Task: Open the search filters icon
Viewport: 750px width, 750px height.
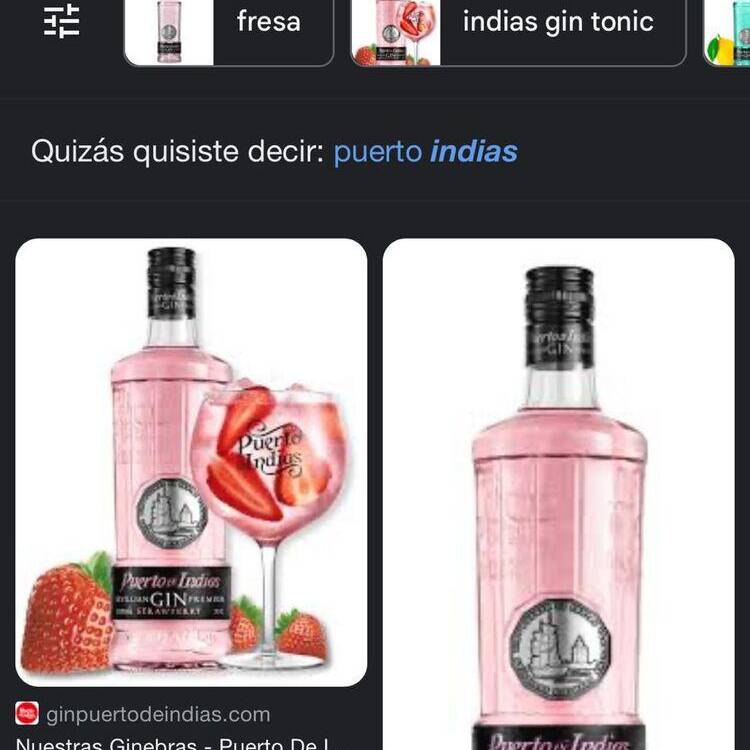Action: (61, 22)
